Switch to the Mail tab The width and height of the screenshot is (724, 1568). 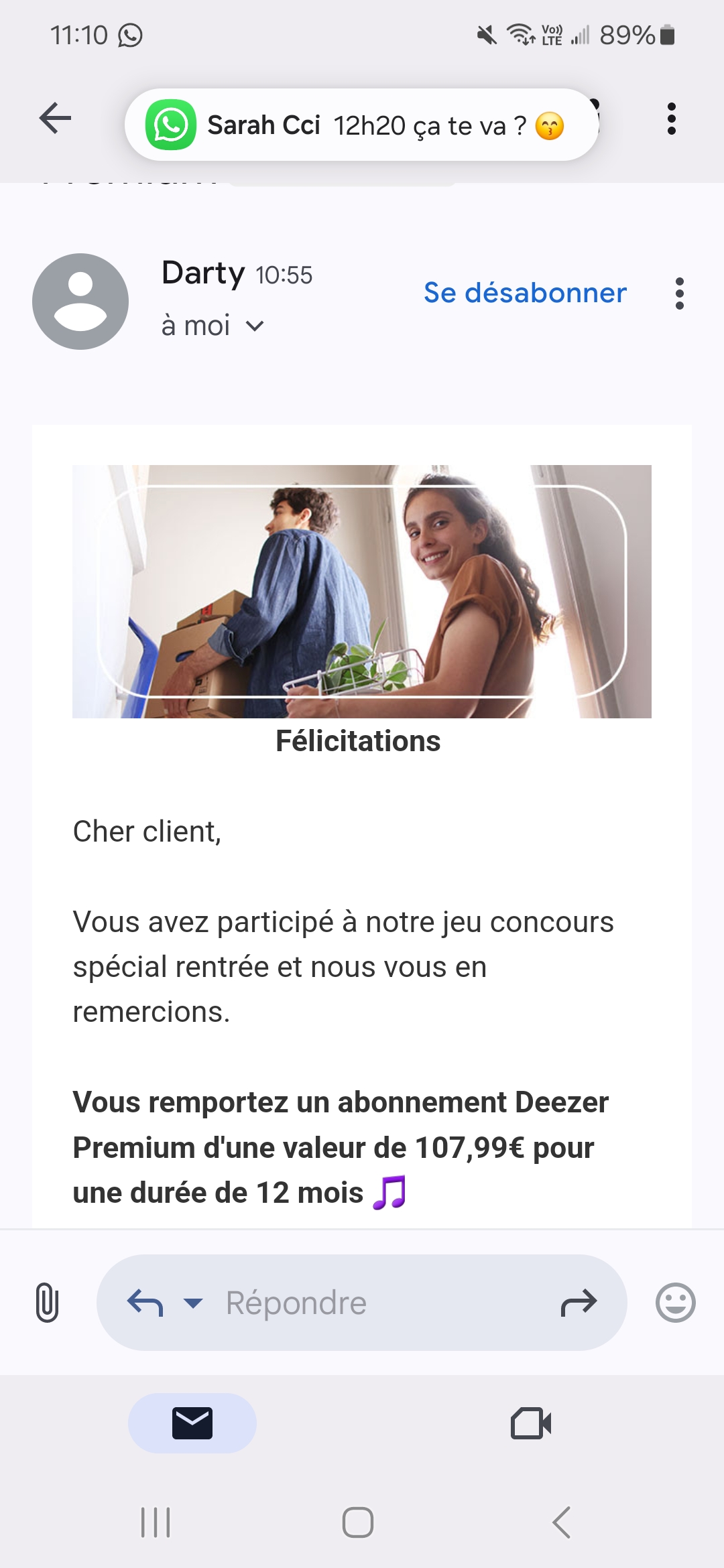pyautogui.click(x=192, y=1423)
